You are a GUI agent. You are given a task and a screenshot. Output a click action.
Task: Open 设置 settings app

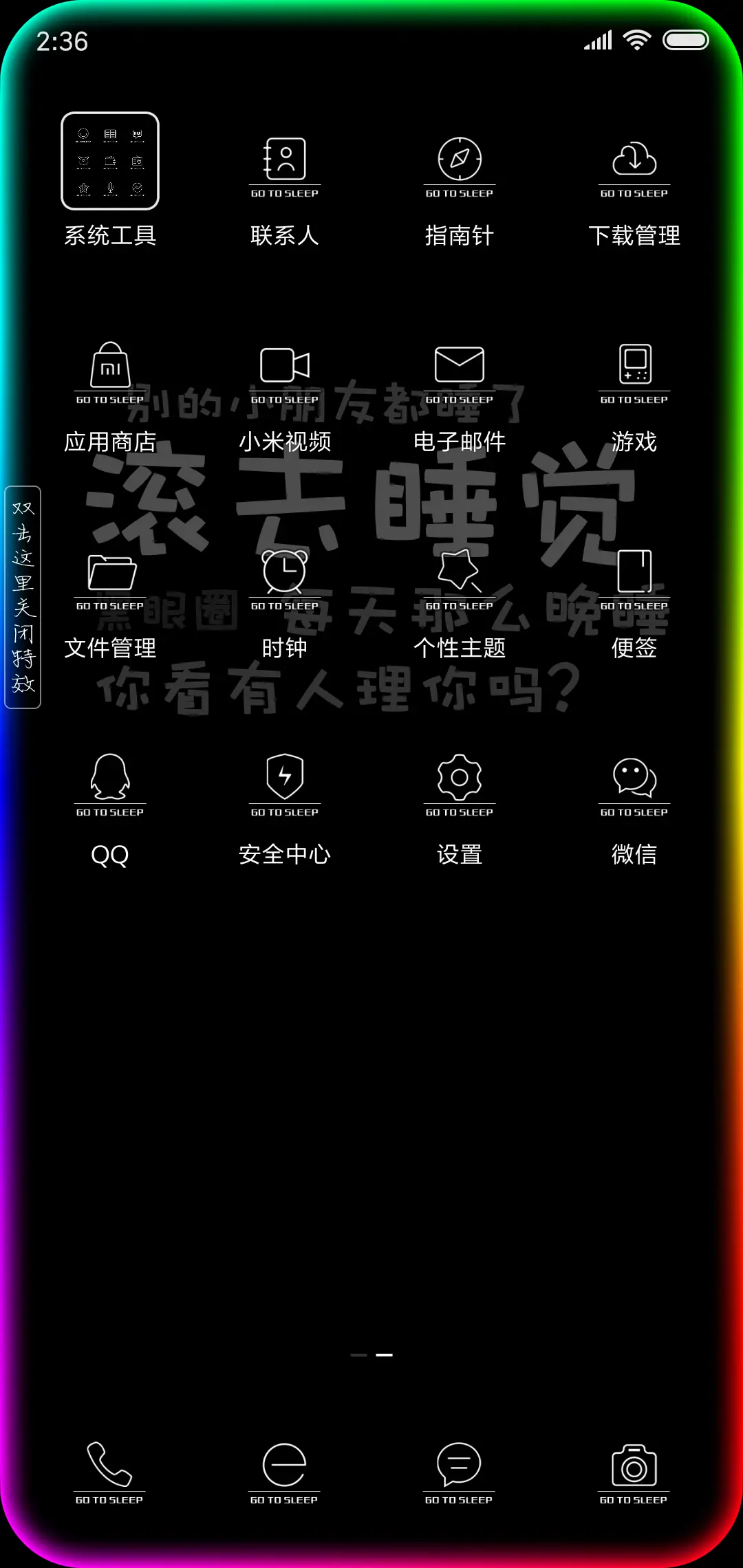point(458,784)
